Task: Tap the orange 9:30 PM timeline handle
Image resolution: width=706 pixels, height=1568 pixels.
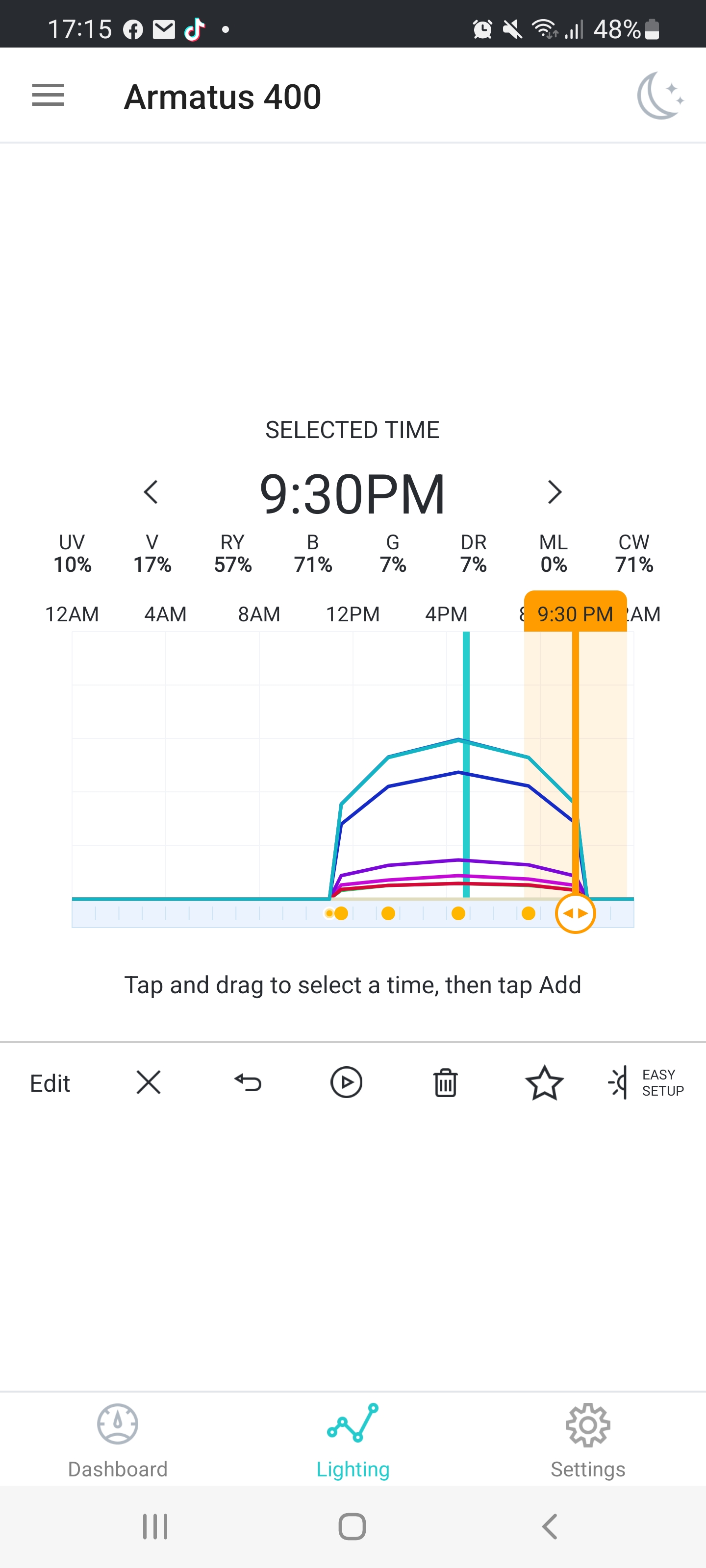Action: (575, 914)
